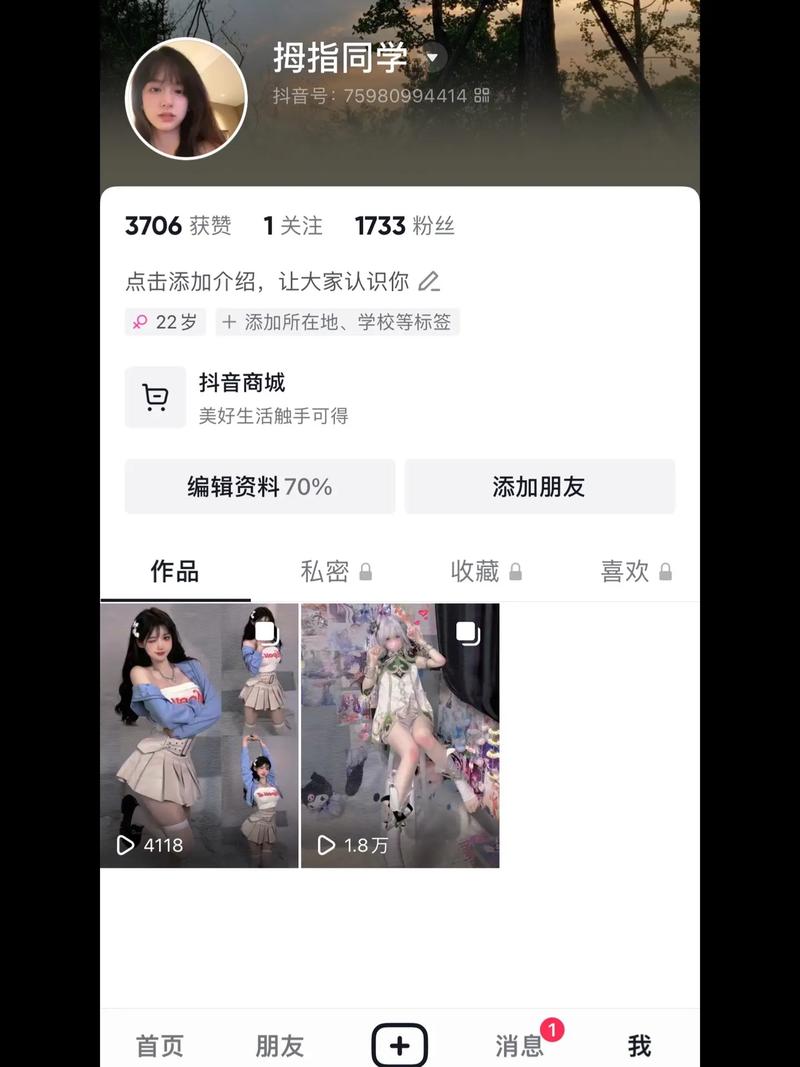Viewport: 800px width, 1067px height.
Task: Tap the lock icon on the 私密 tab
Action: coord(364,572)
